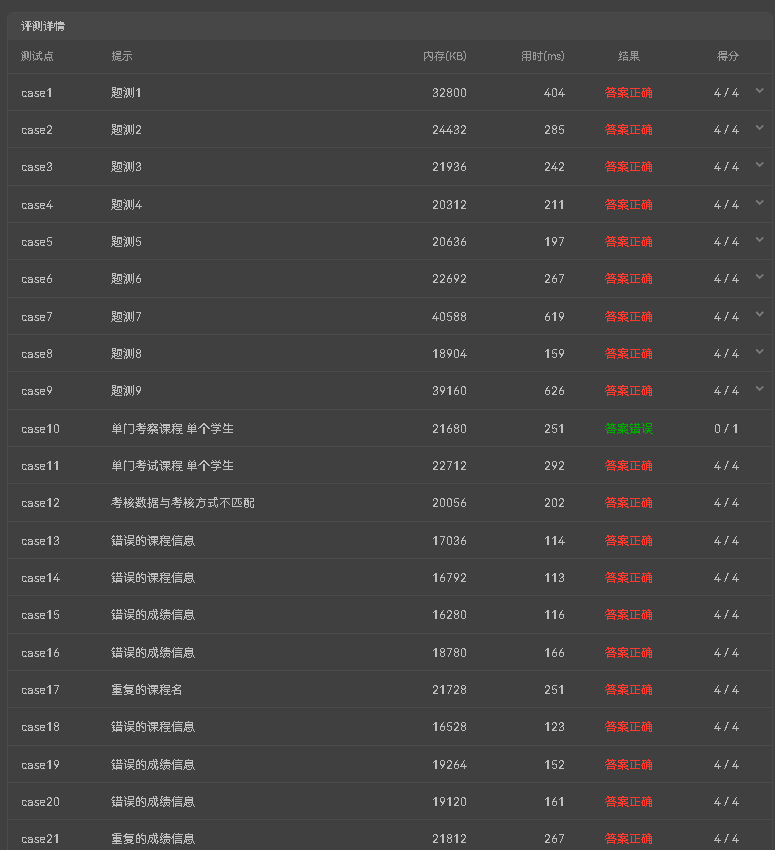Expand the case7 test details
This screenshot has height=850, width=775.
pyautogui.click(x=760, y=315)
